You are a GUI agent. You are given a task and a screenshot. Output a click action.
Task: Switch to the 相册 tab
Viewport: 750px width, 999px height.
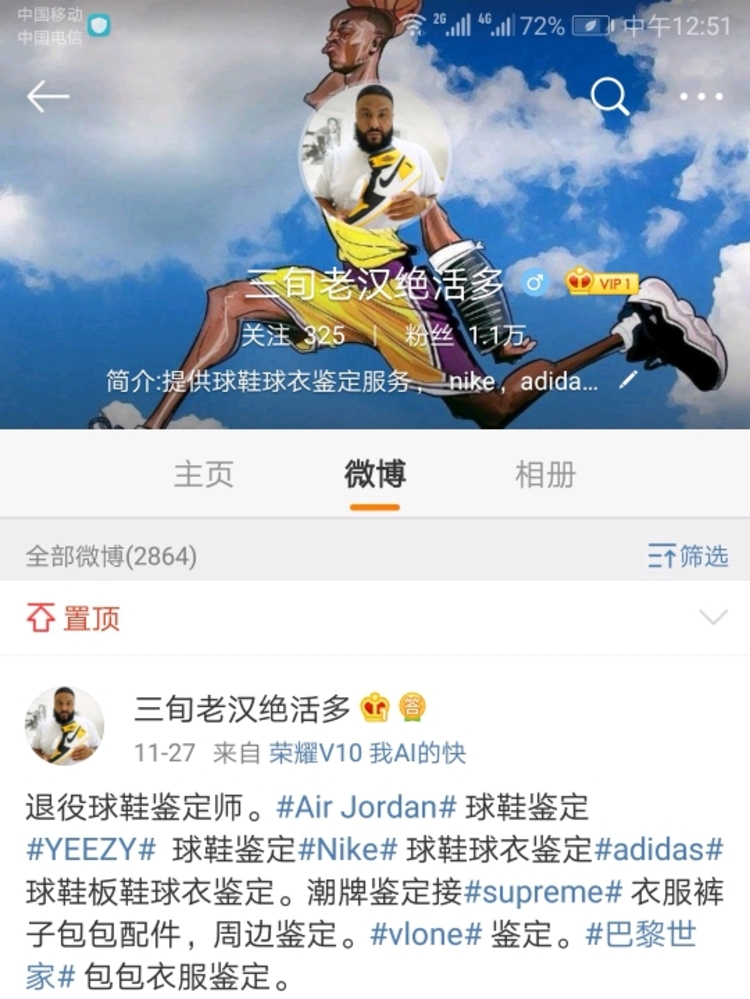[545, 475]
